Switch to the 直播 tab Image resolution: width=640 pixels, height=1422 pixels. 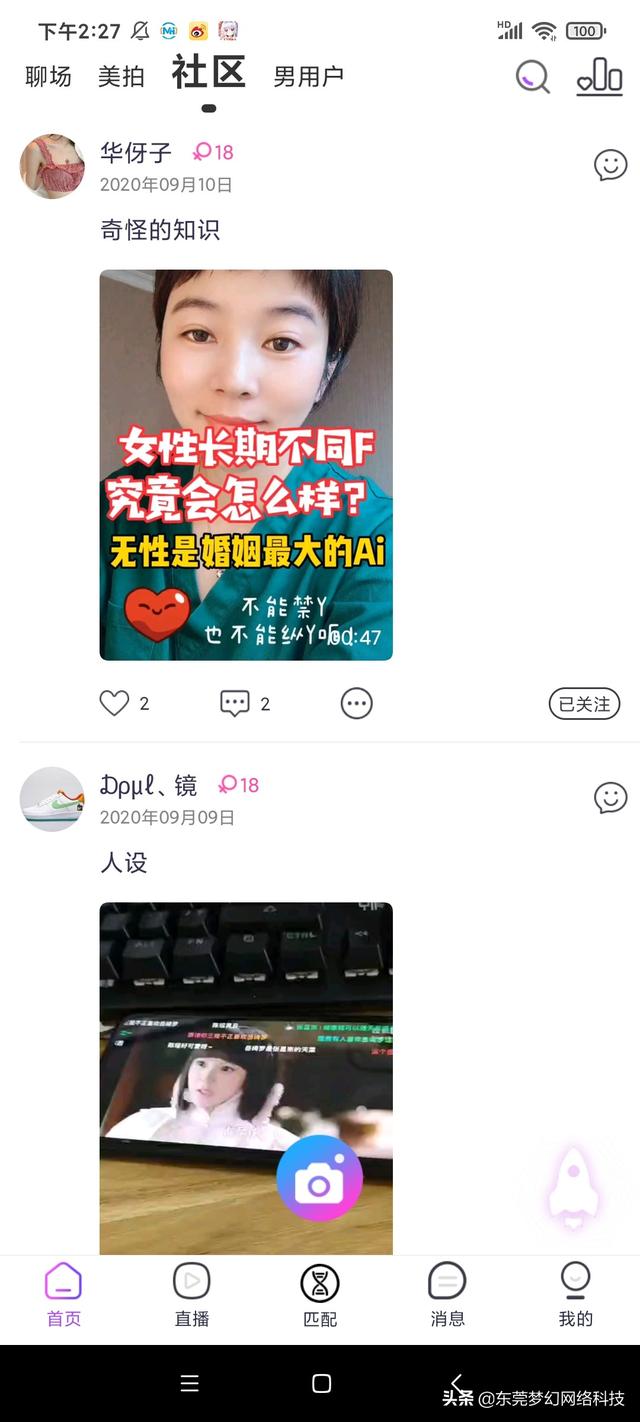pyautogui.click(x=192, y=1294)
